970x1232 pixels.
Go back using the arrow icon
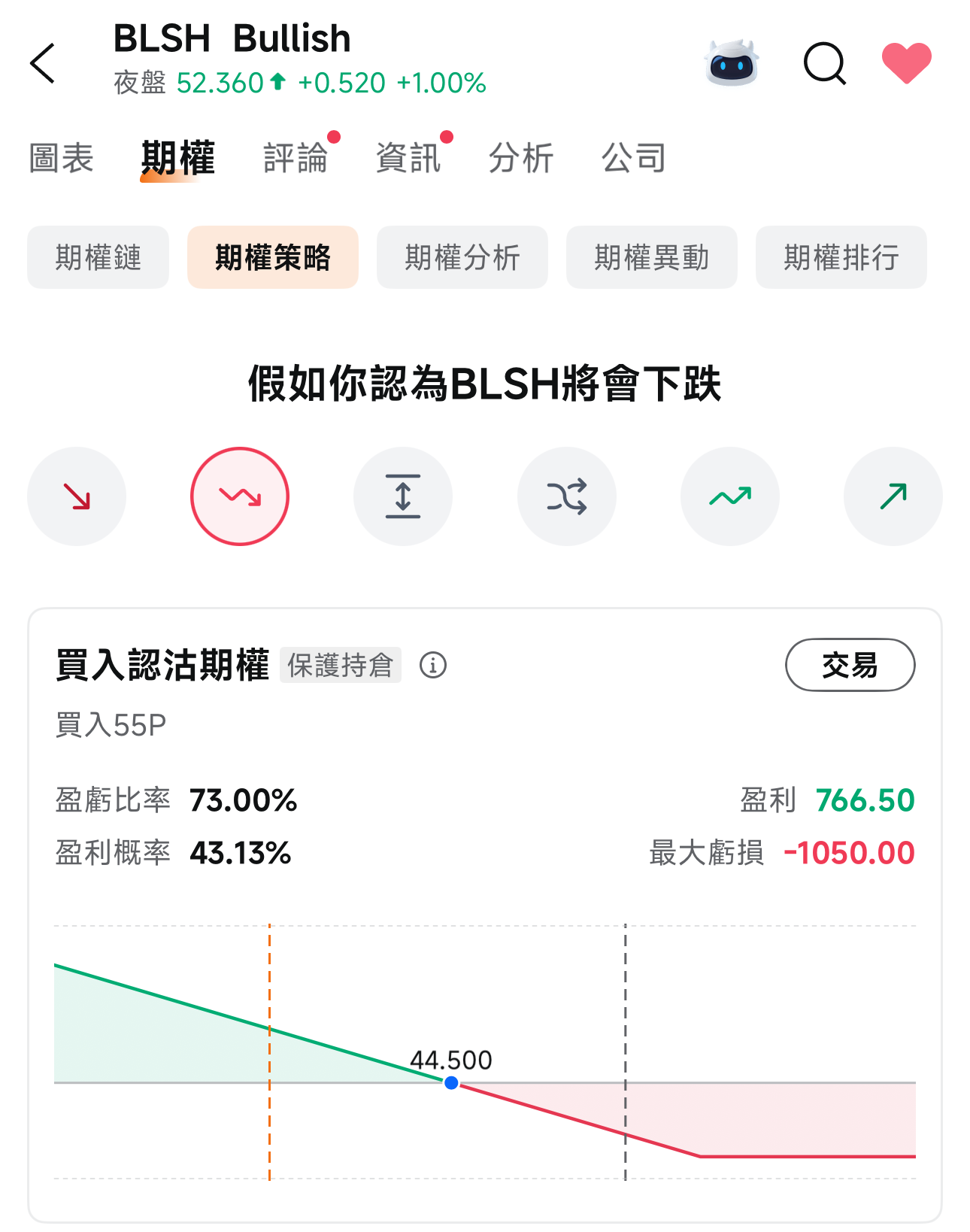44,63
